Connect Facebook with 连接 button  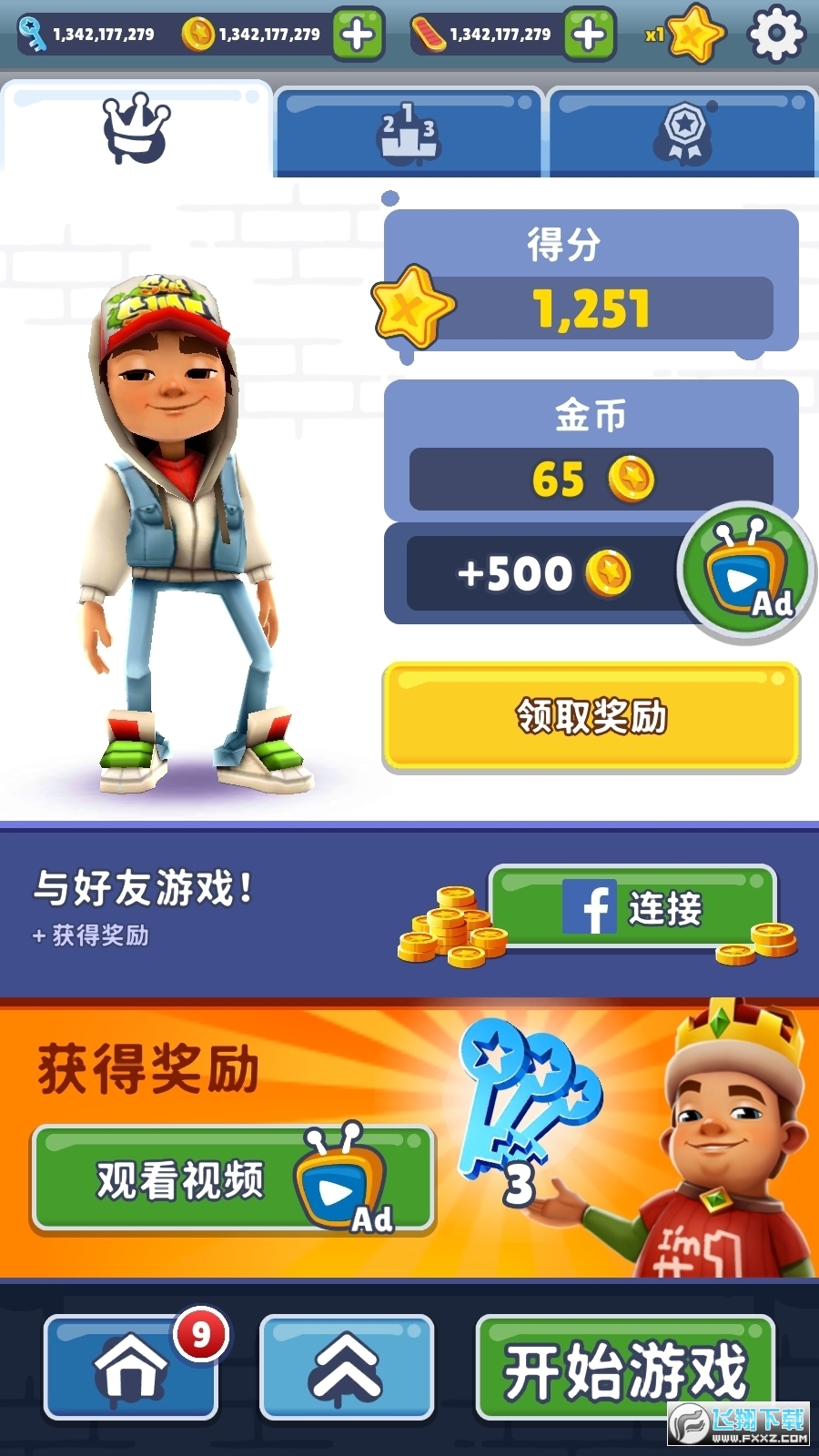[632, 907]
